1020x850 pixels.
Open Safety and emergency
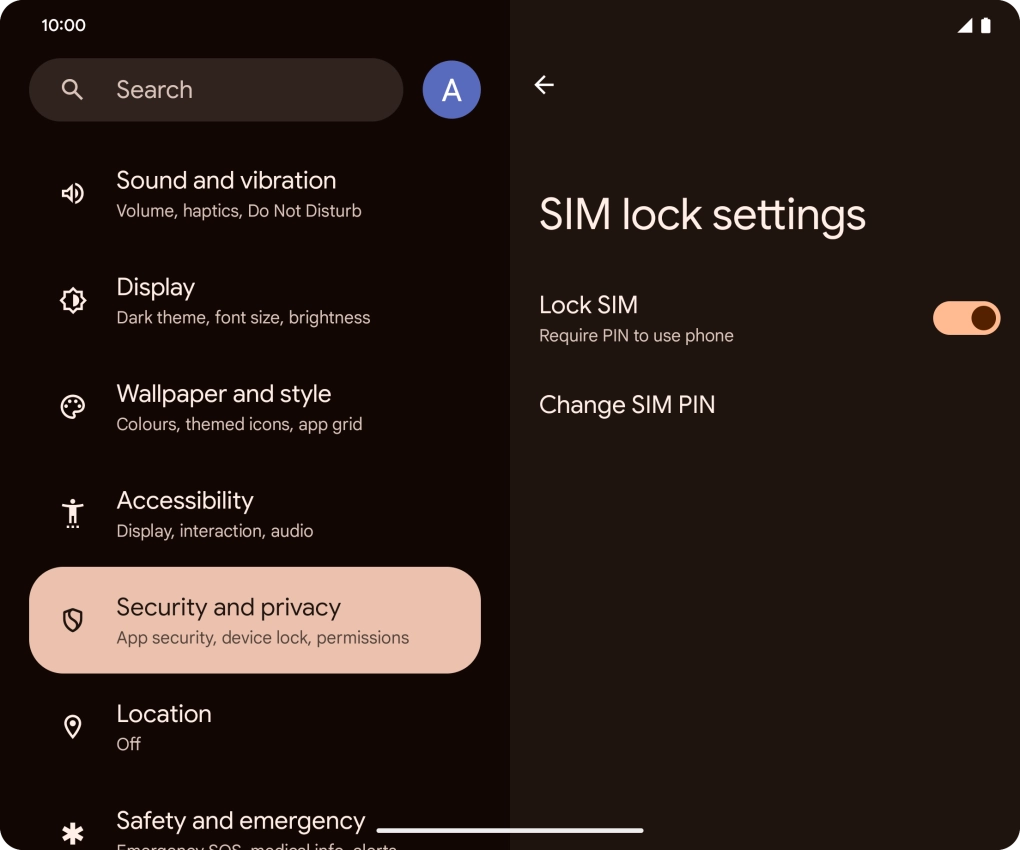240,823
